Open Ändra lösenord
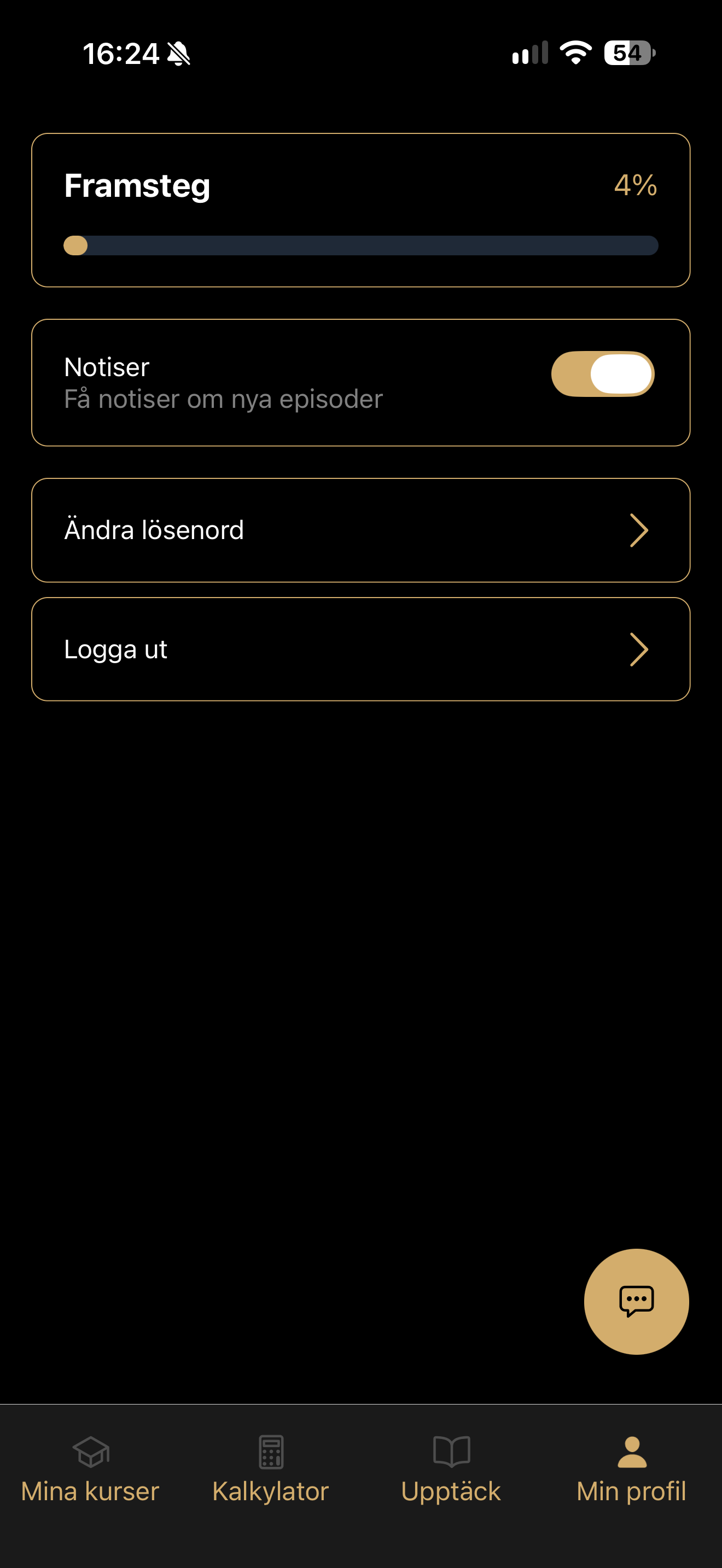The width and height of the screenshot is (722, 1568). click(x=361, y=530)
